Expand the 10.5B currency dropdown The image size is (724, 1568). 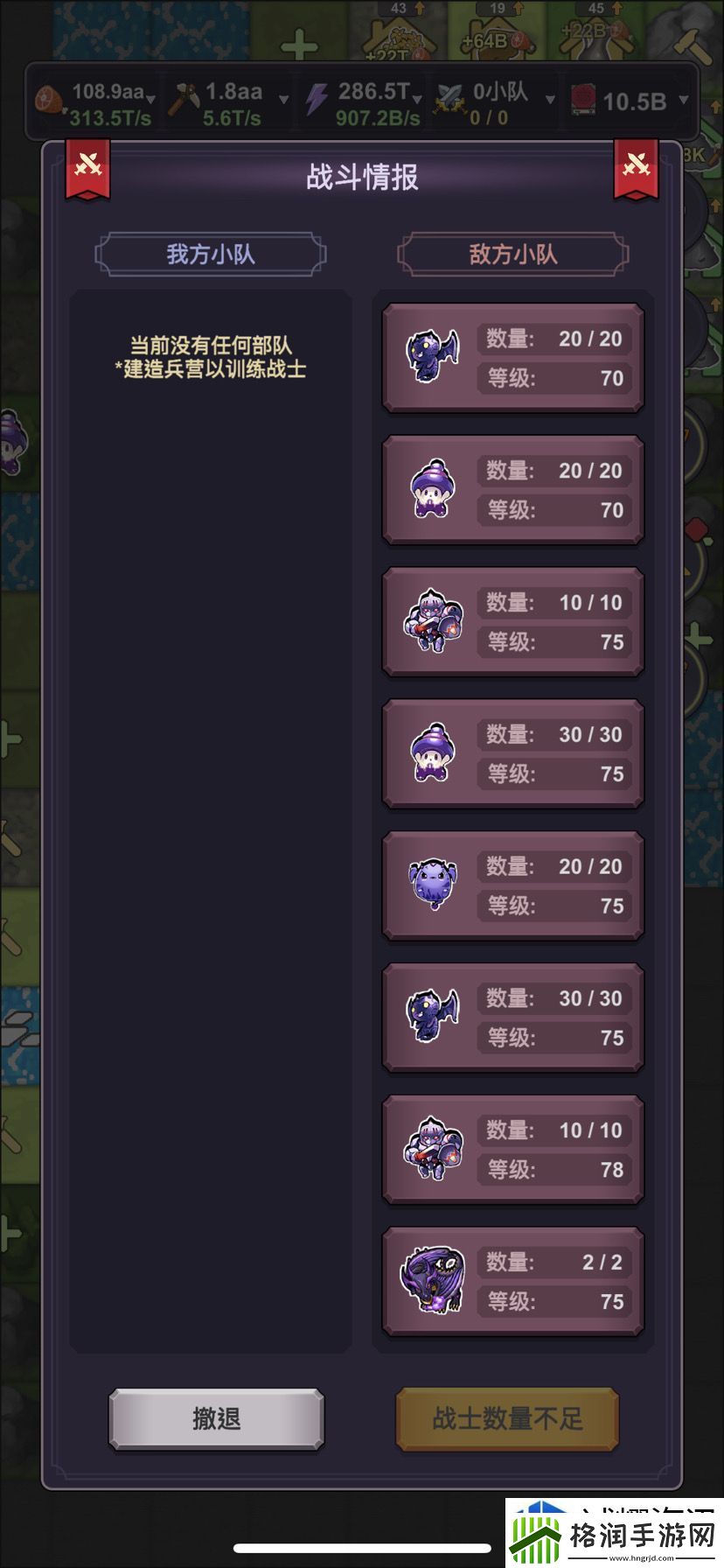pos(684,99)
